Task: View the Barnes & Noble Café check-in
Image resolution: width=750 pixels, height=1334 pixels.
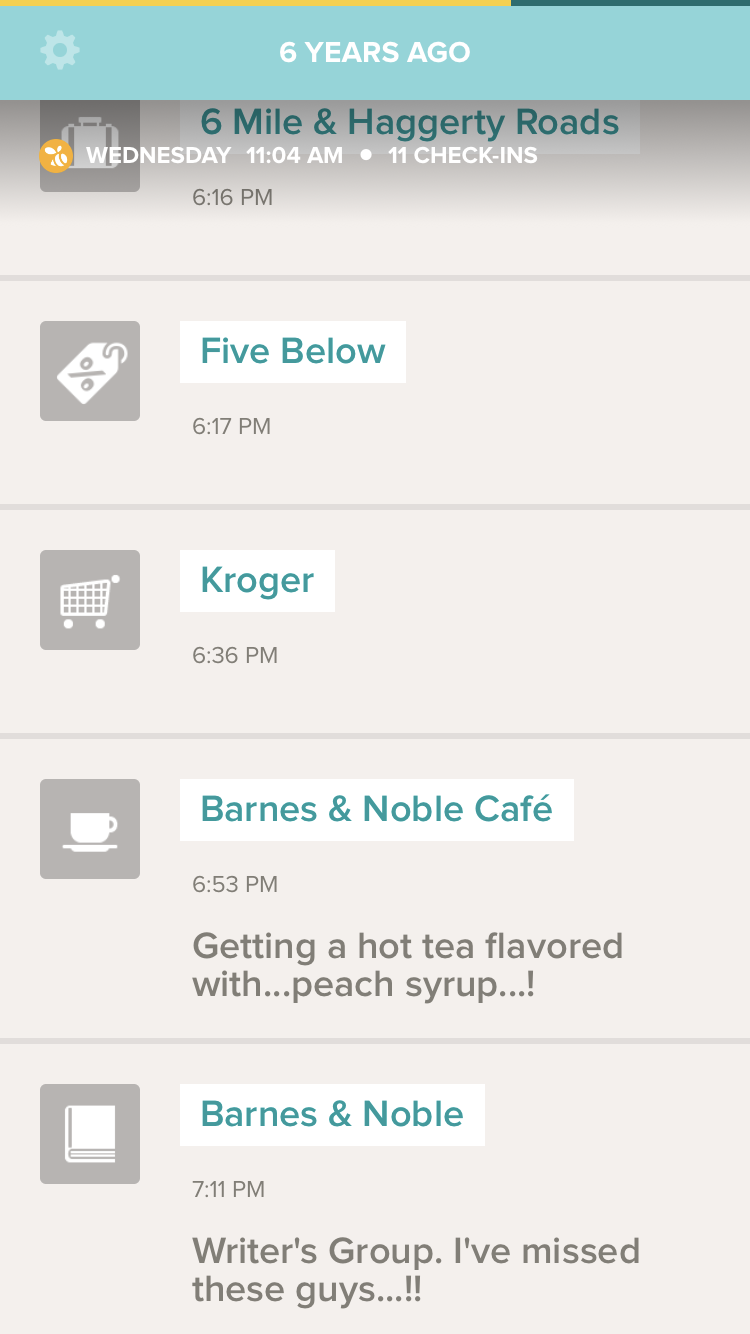Action: [x=375, y=889]
